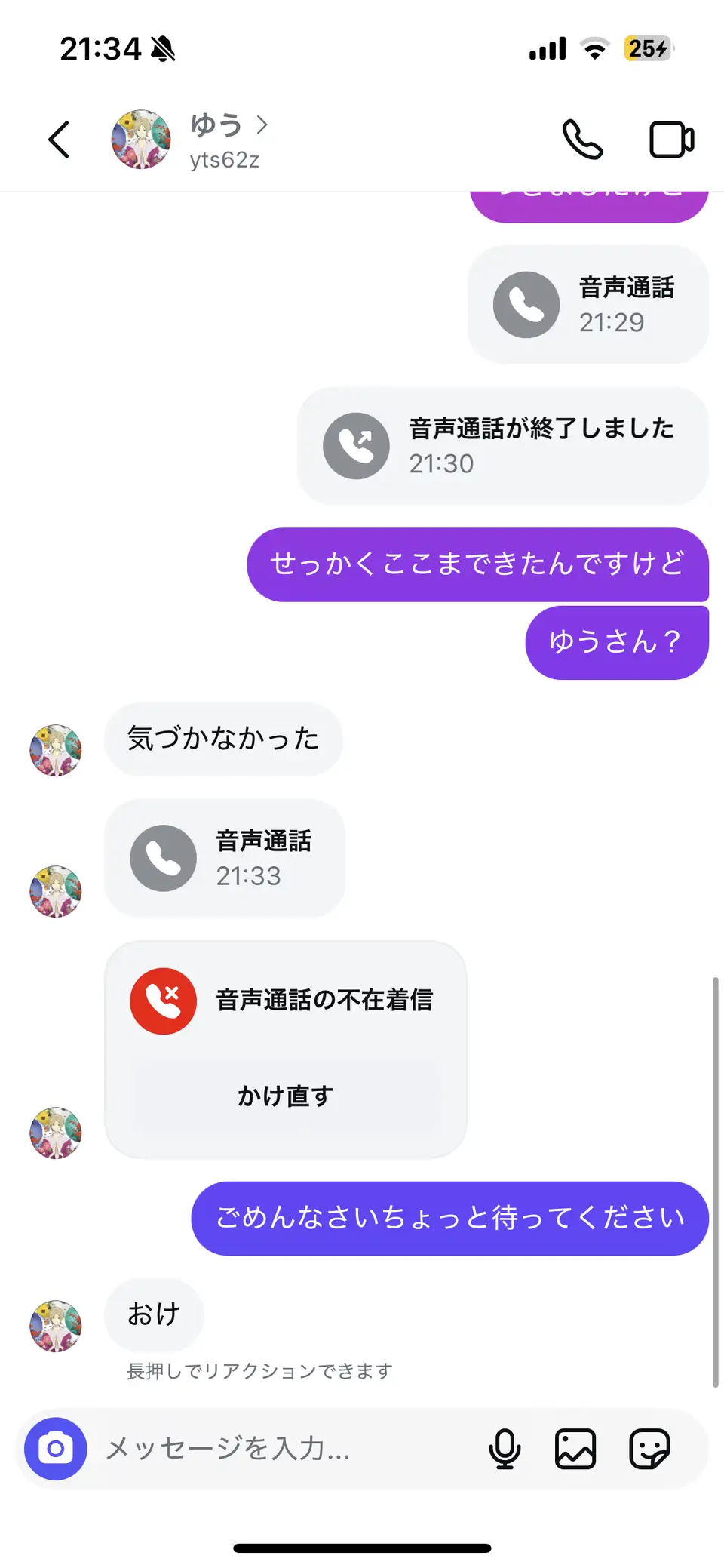724x1568 pixels.
Task: Start a voice call with ゆう
Action: 583,140
